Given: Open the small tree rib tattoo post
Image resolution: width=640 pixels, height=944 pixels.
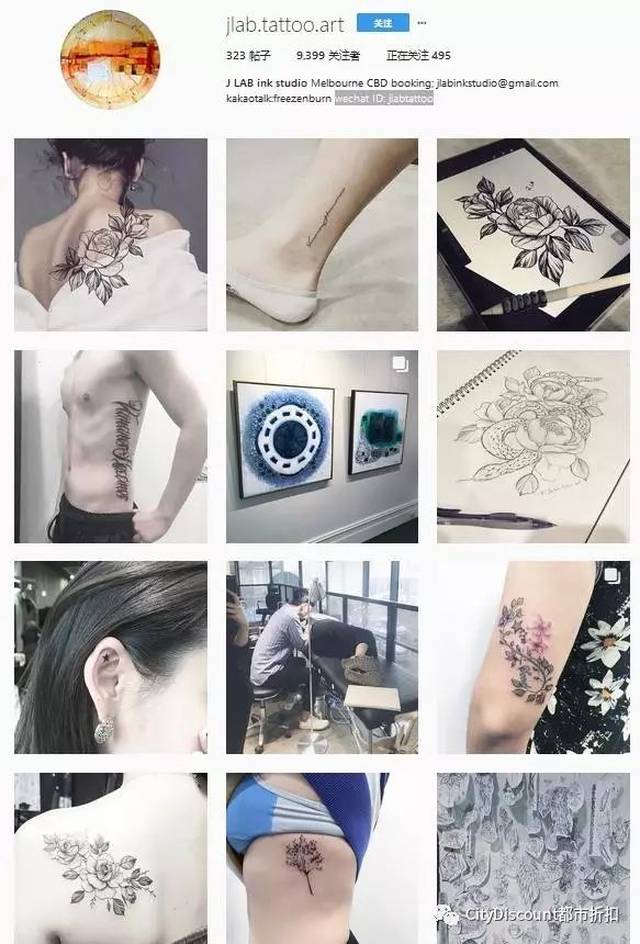Looking at the screenshot, I should click(322, 859).
